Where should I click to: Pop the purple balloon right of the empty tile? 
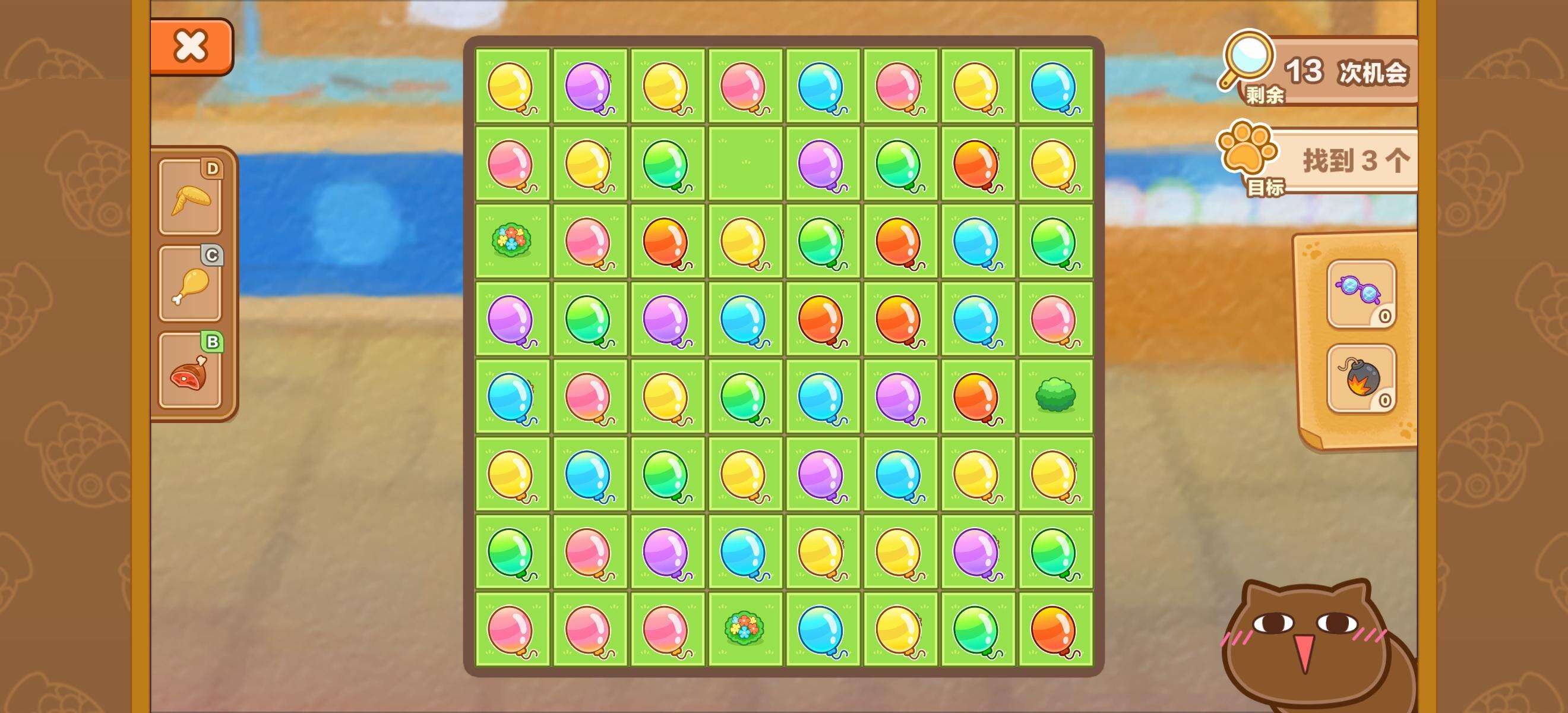click(822, 163)
